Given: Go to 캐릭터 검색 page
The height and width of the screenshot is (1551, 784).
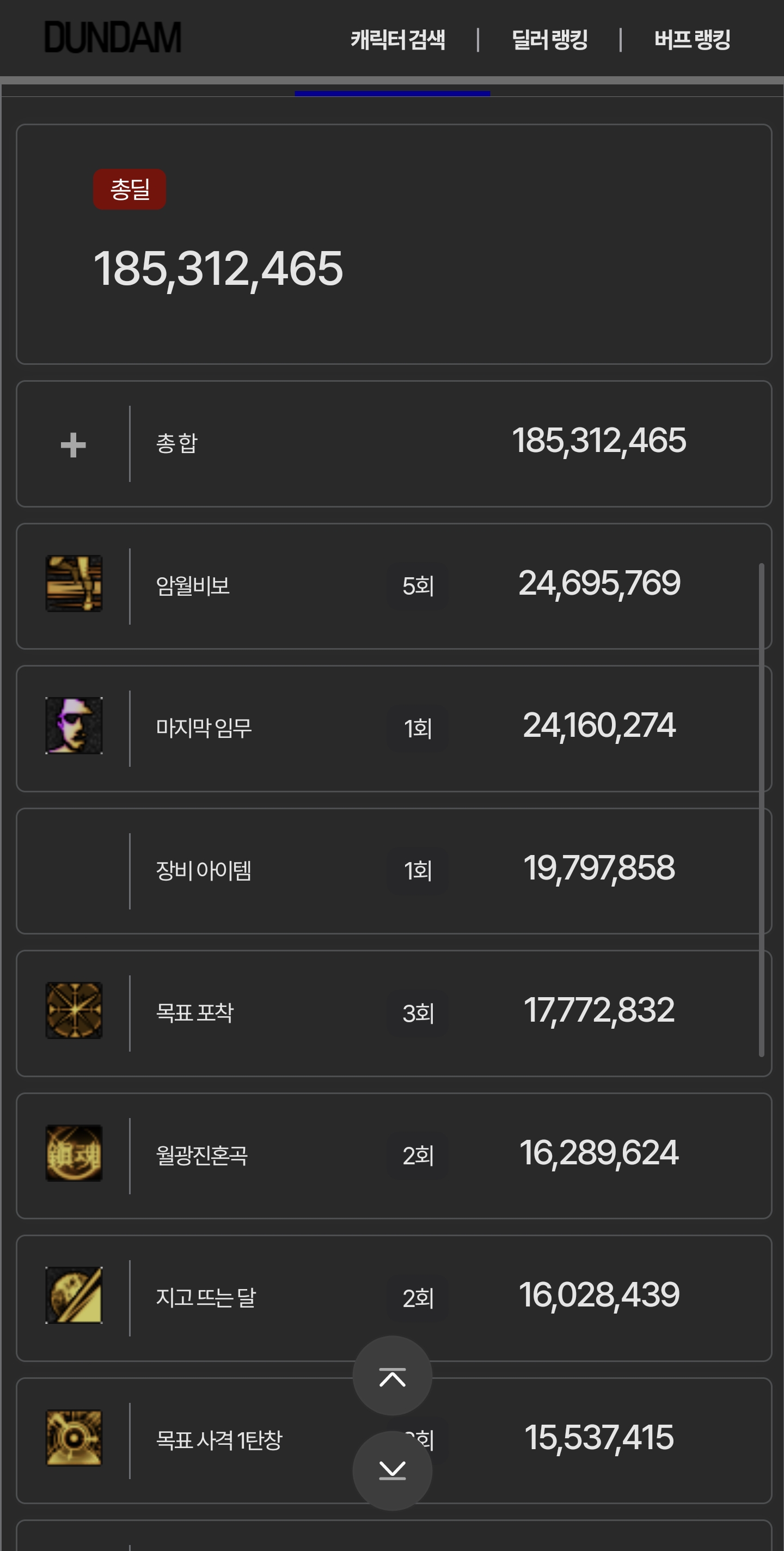Looking at the screenshot, I should 398,40.
